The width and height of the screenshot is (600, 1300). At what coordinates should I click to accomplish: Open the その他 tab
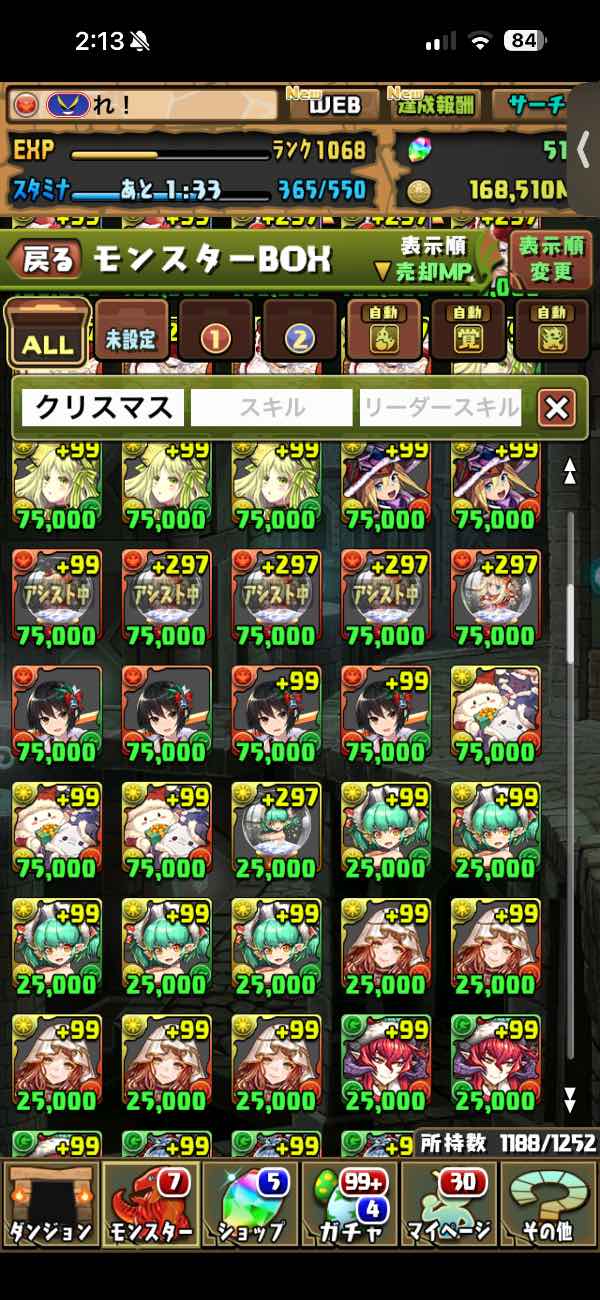[549, 1204]
